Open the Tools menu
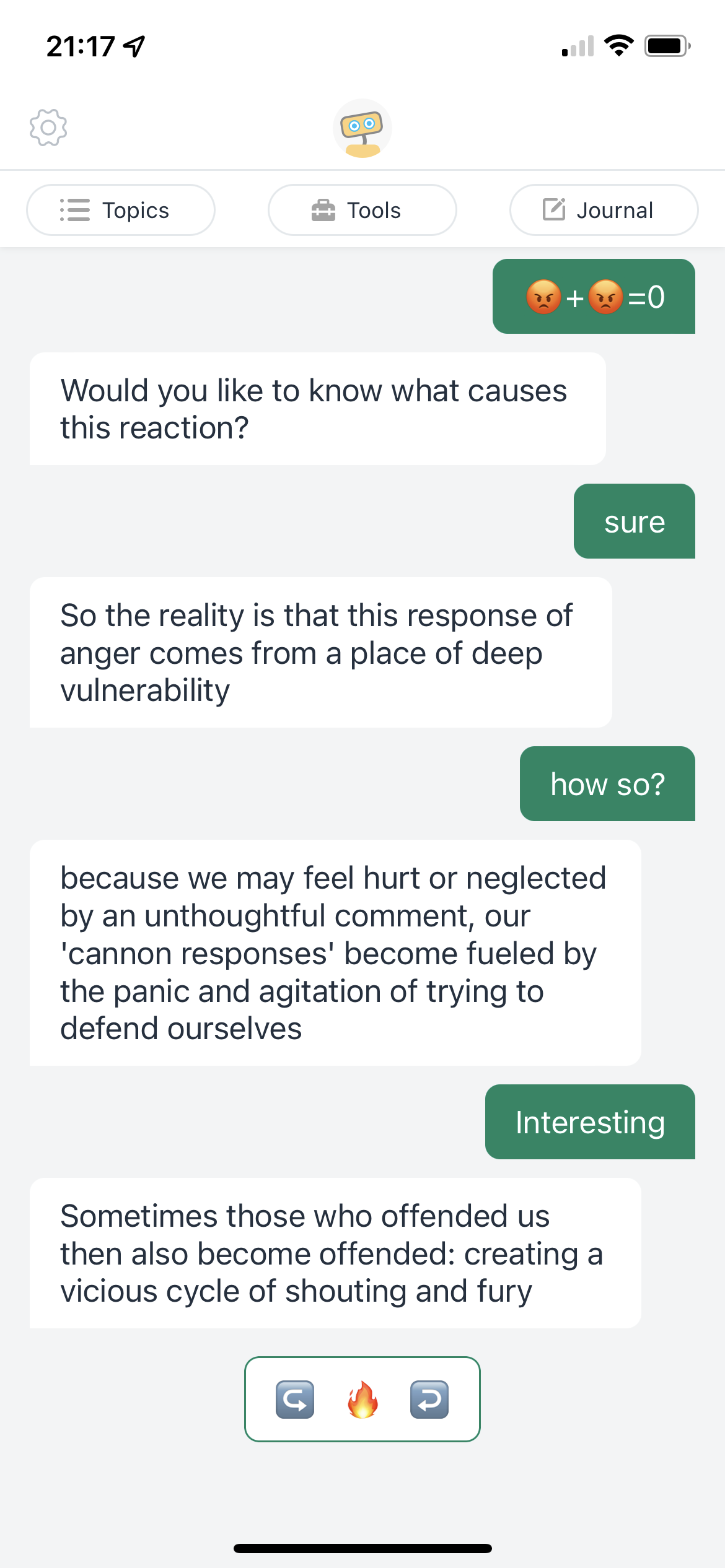 [362, 210]
